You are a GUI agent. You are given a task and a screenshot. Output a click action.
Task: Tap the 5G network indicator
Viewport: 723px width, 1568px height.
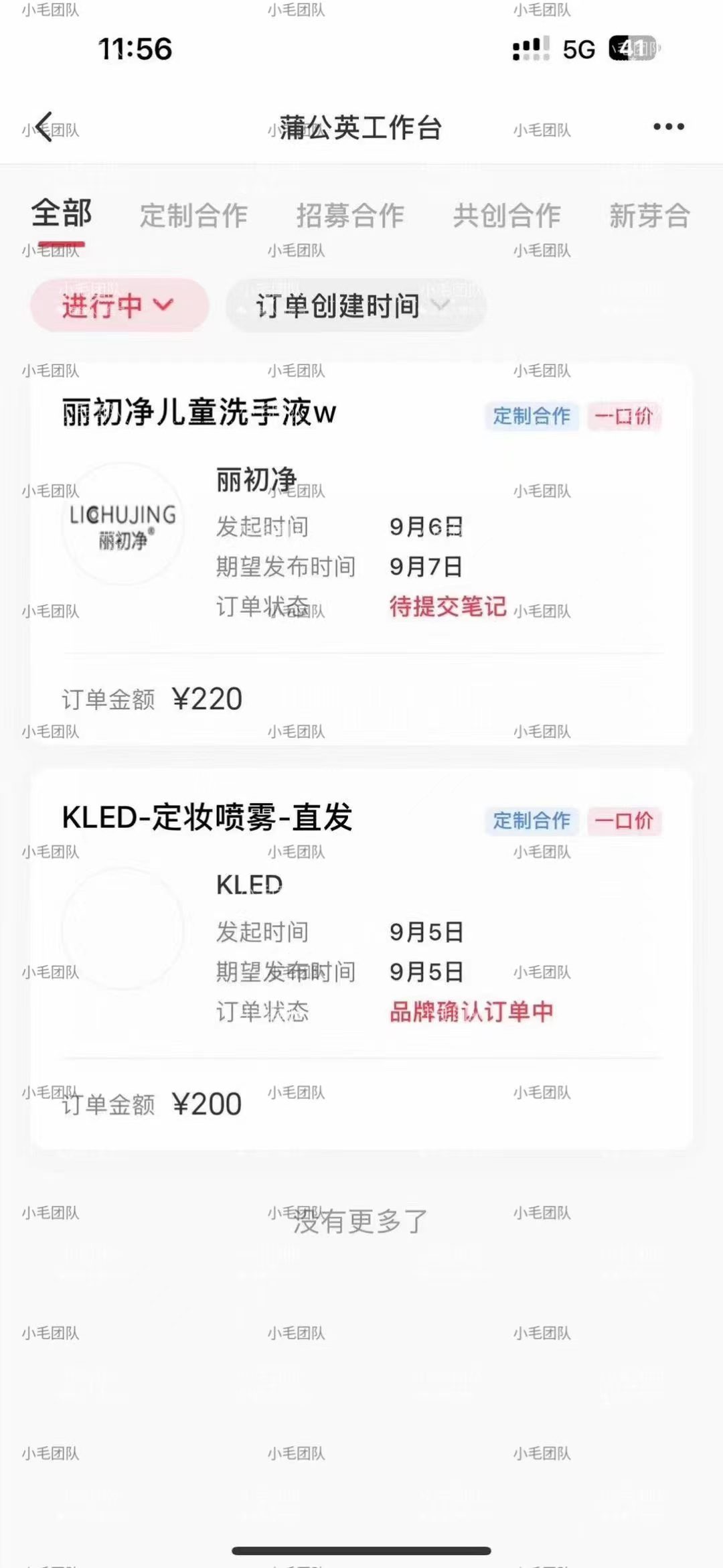580,50
